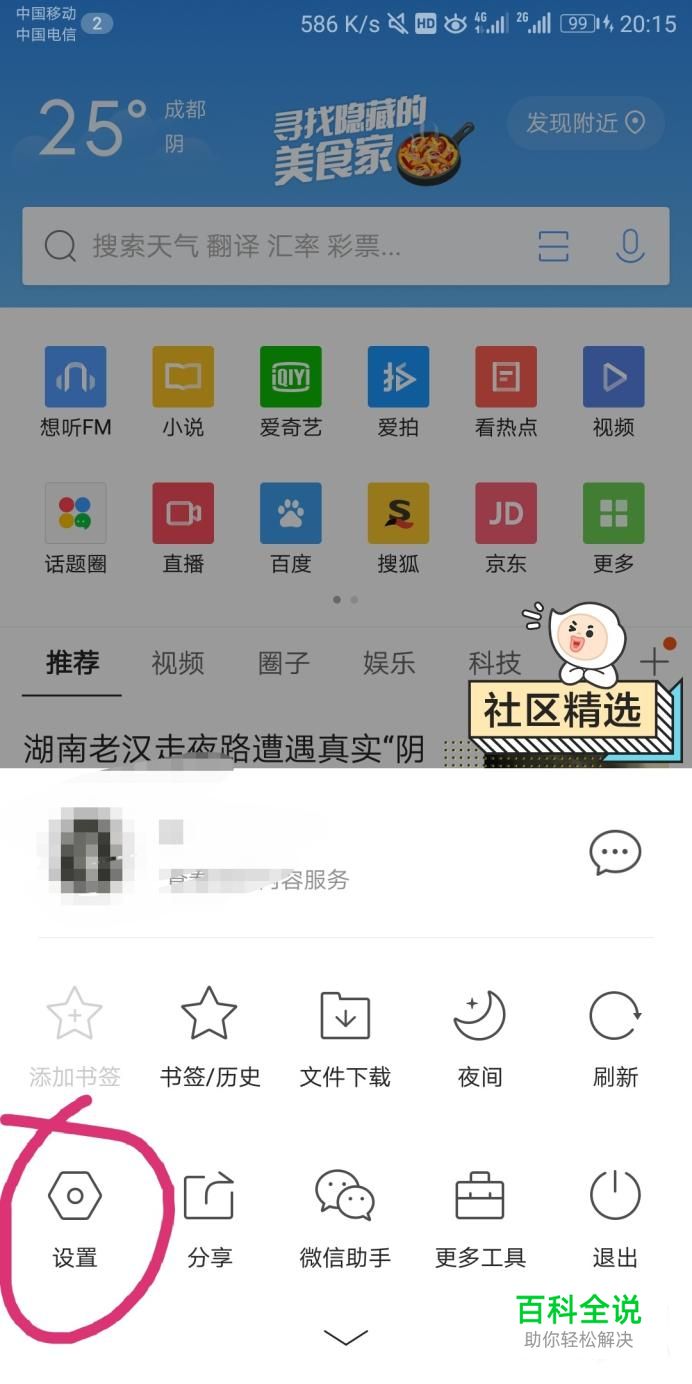Screen dimensions: 692x1384
Task: Tap 发现附近 to discover nearby
Action: [x=585, y=123]
